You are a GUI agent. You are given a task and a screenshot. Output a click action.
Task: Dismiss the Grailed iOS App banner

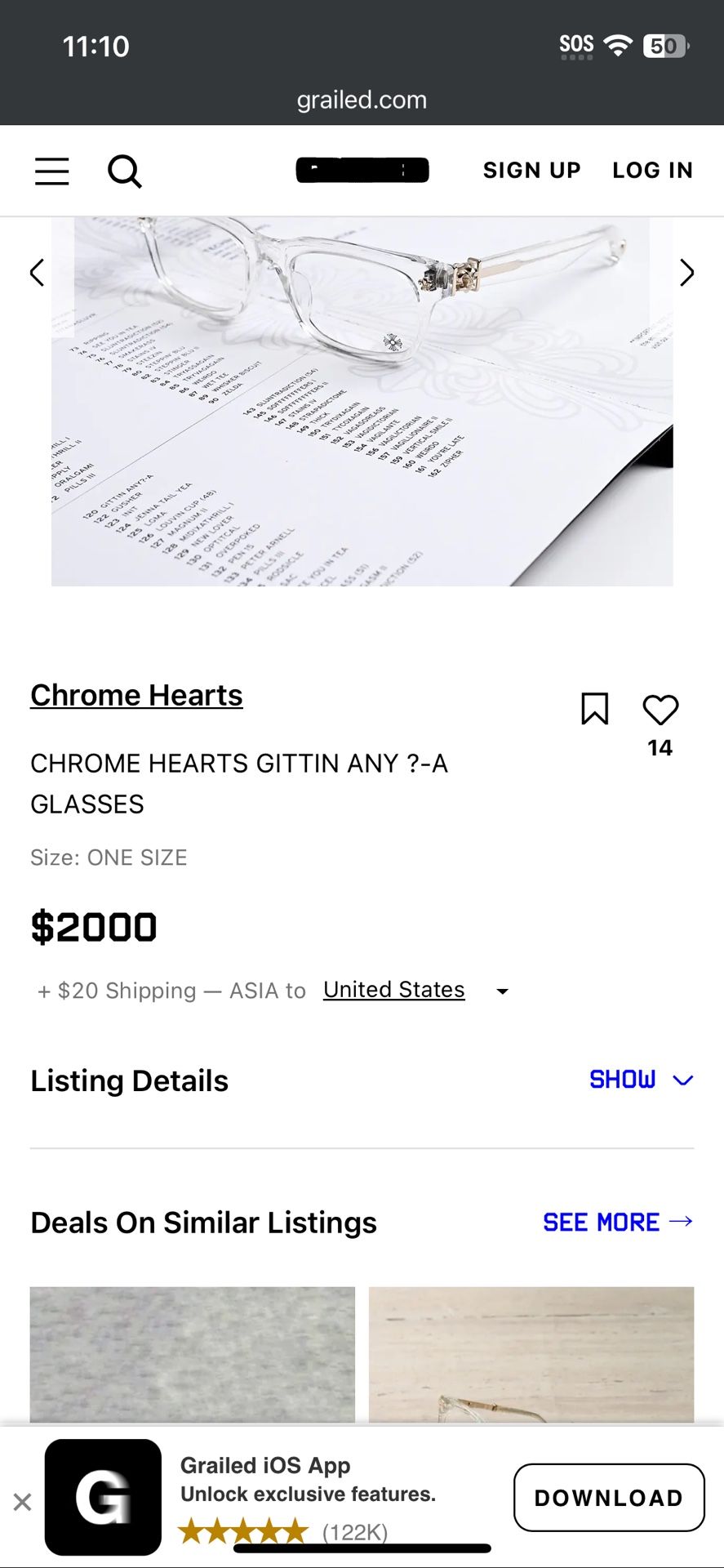23,1501
